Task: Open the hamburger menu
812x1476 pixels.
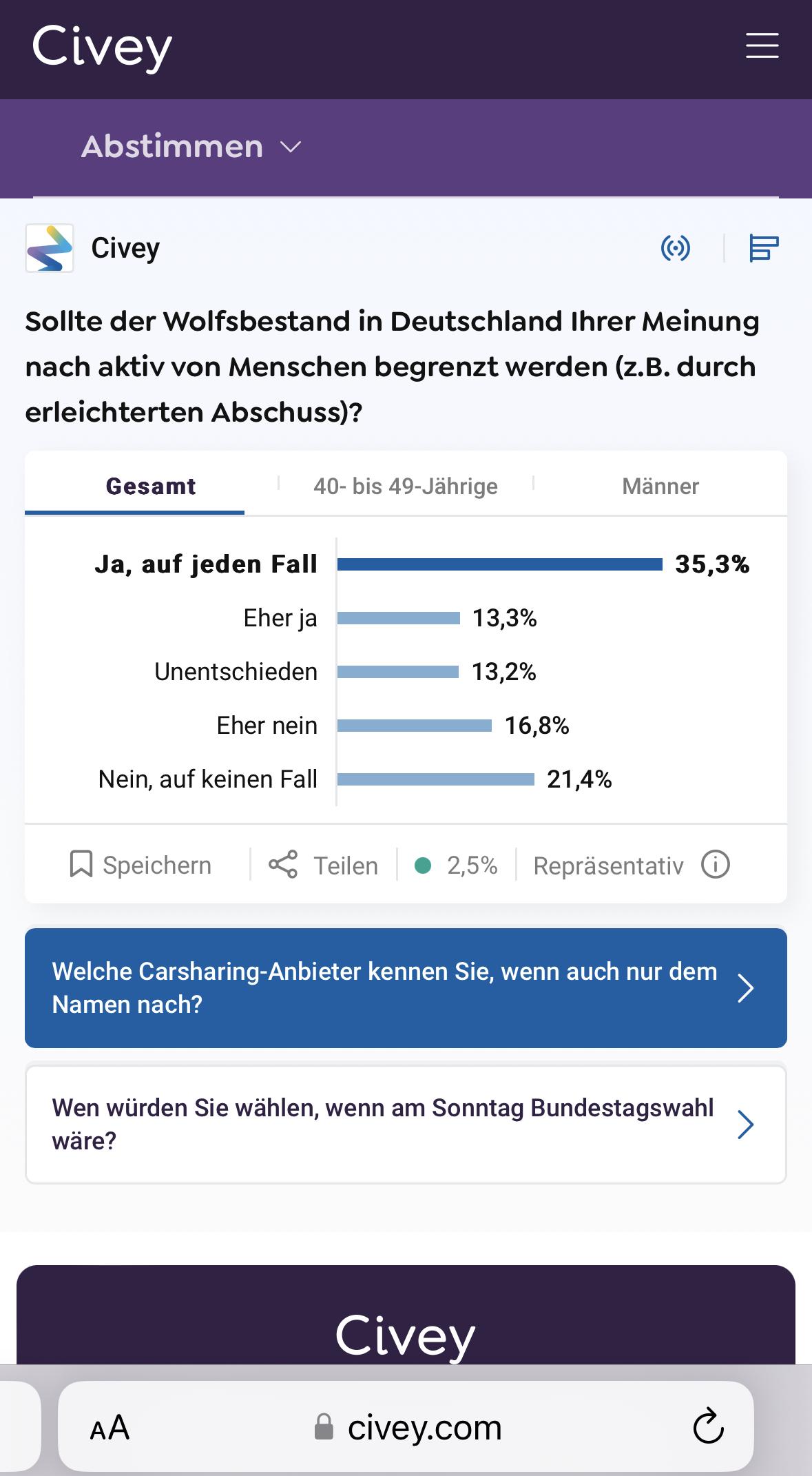Action: tap(762, 45)
